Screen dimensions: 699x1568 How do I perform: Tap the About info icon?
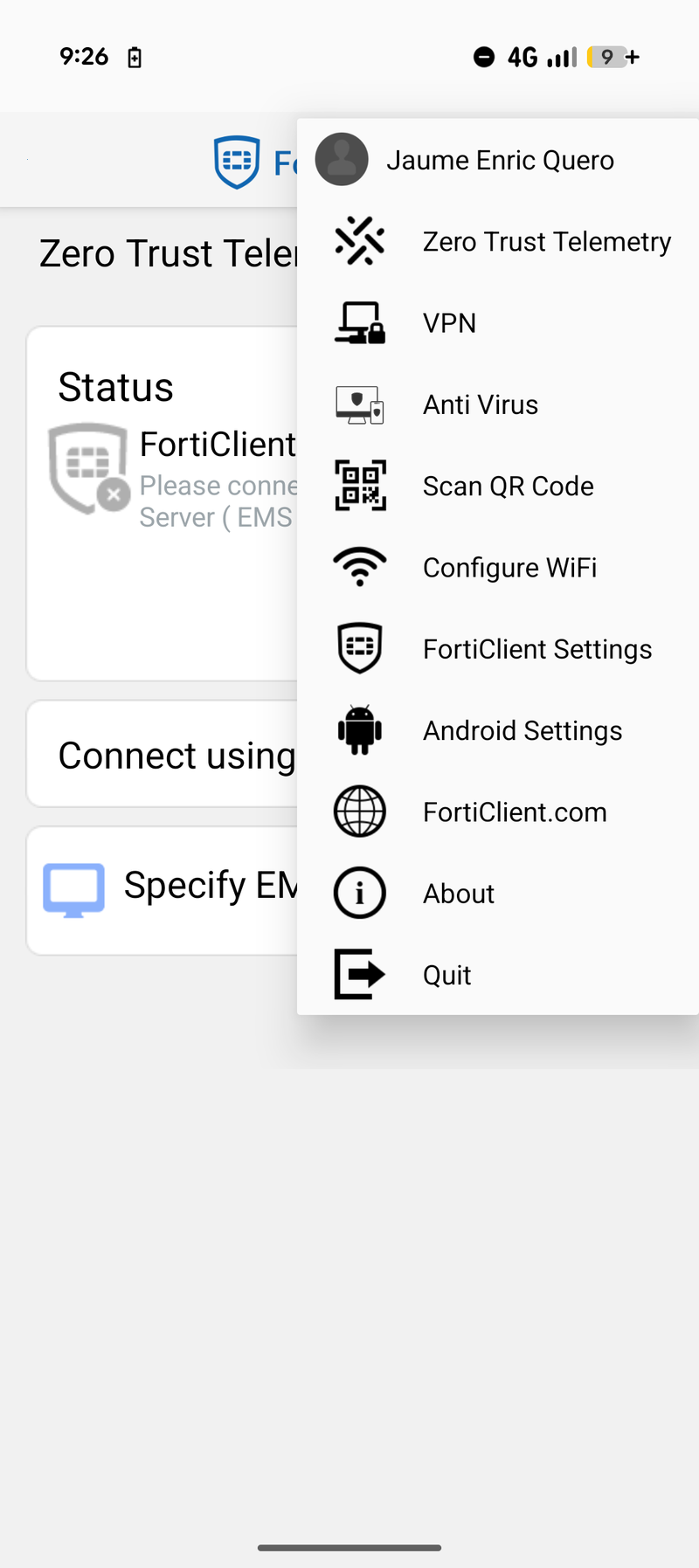[360, 893]
